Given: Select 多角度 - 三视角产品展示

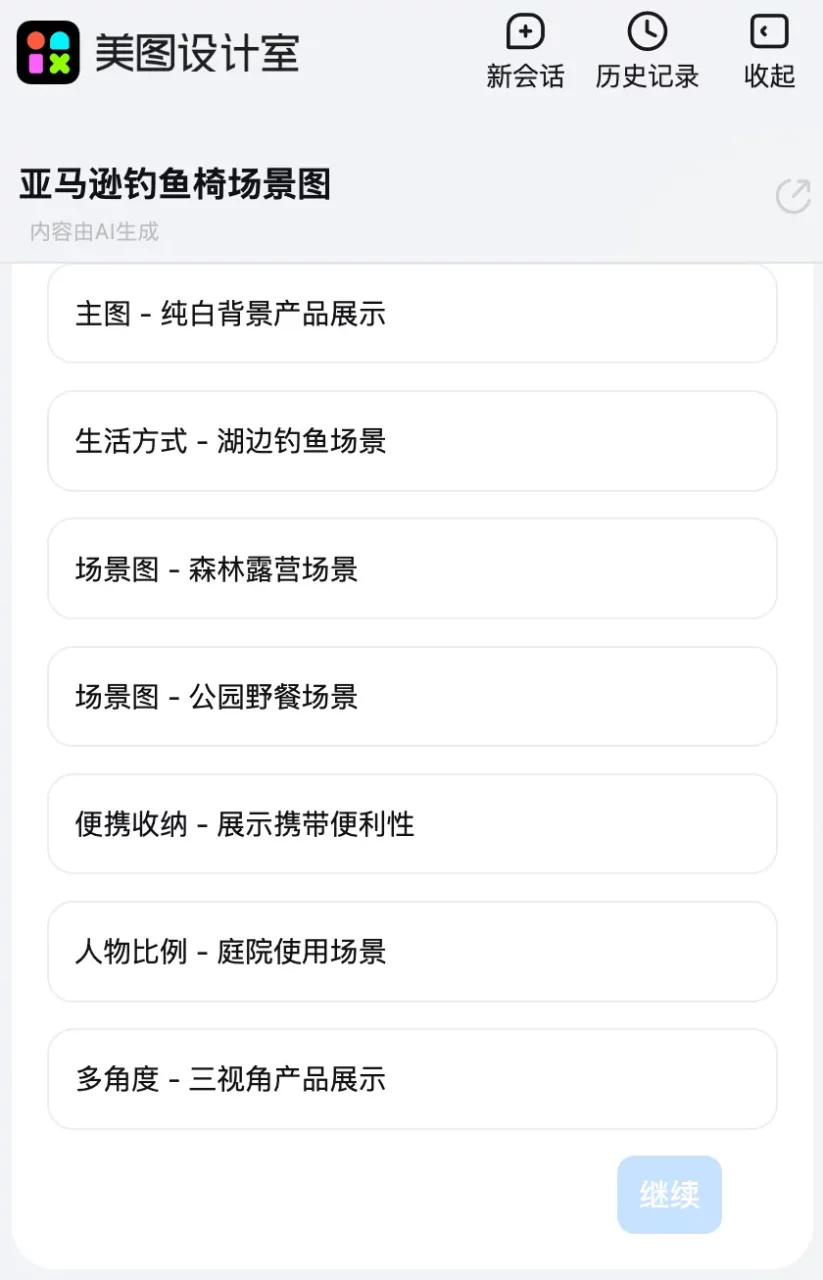Looking at the screenshot, I should [412, 1079].
